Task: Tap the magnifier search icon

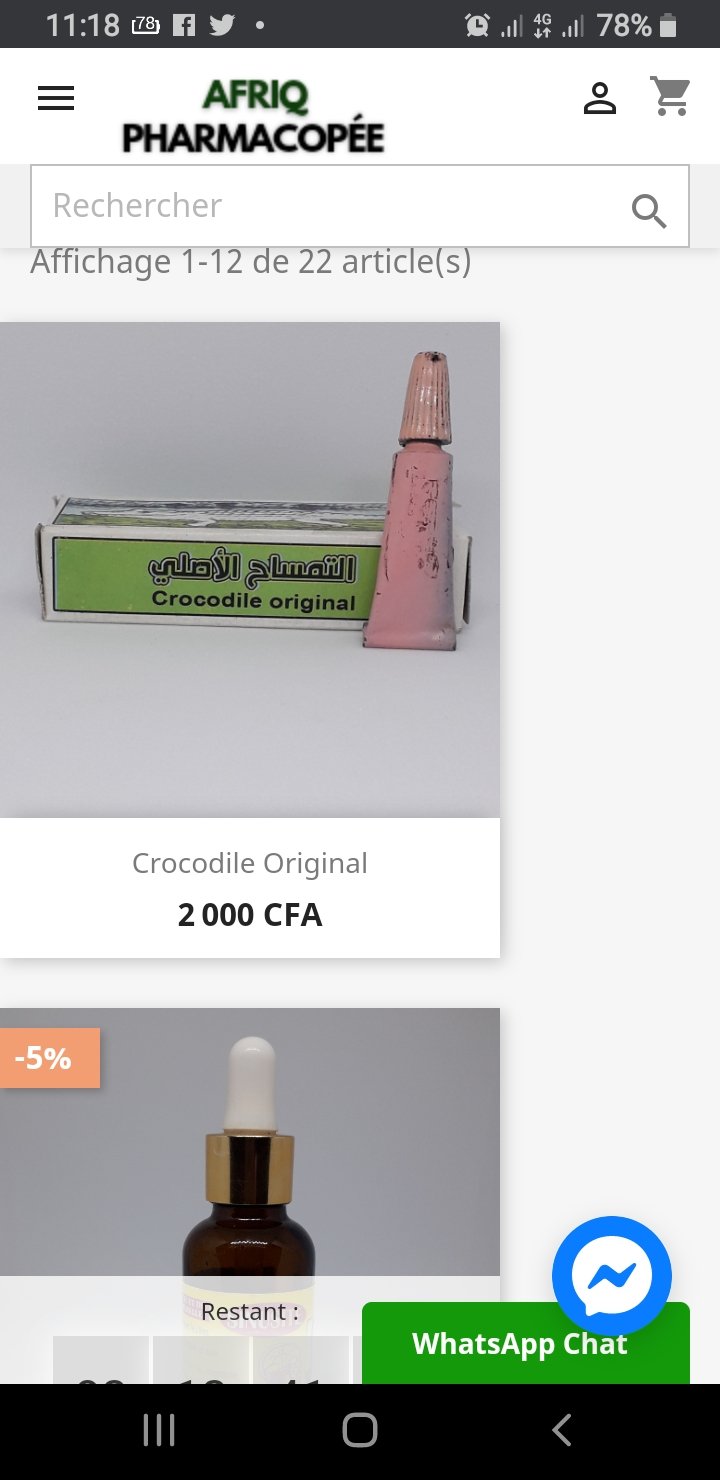Action: [649, 210]
